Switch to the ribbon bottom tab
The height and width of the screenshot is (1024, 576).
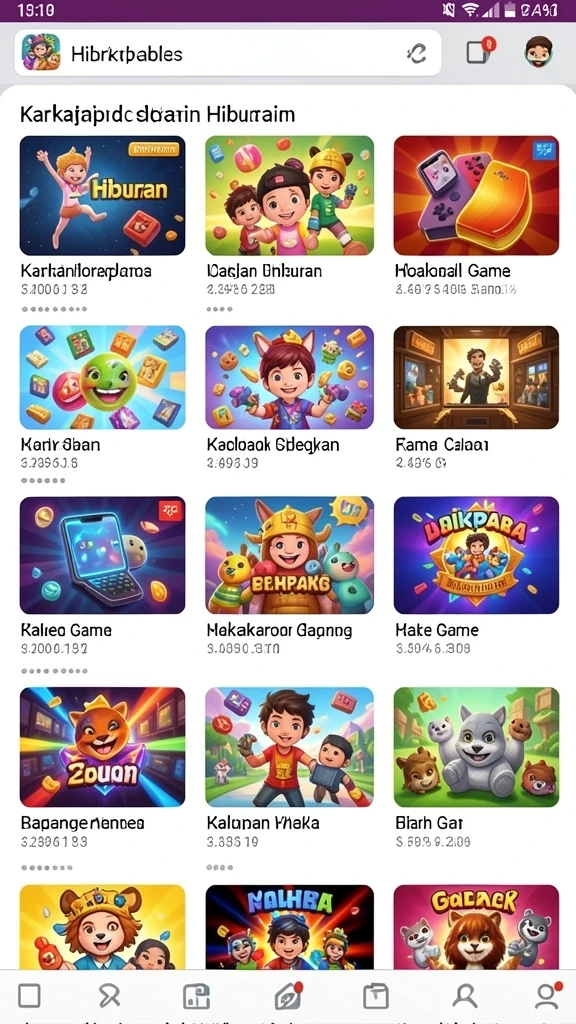click(109, 996)
